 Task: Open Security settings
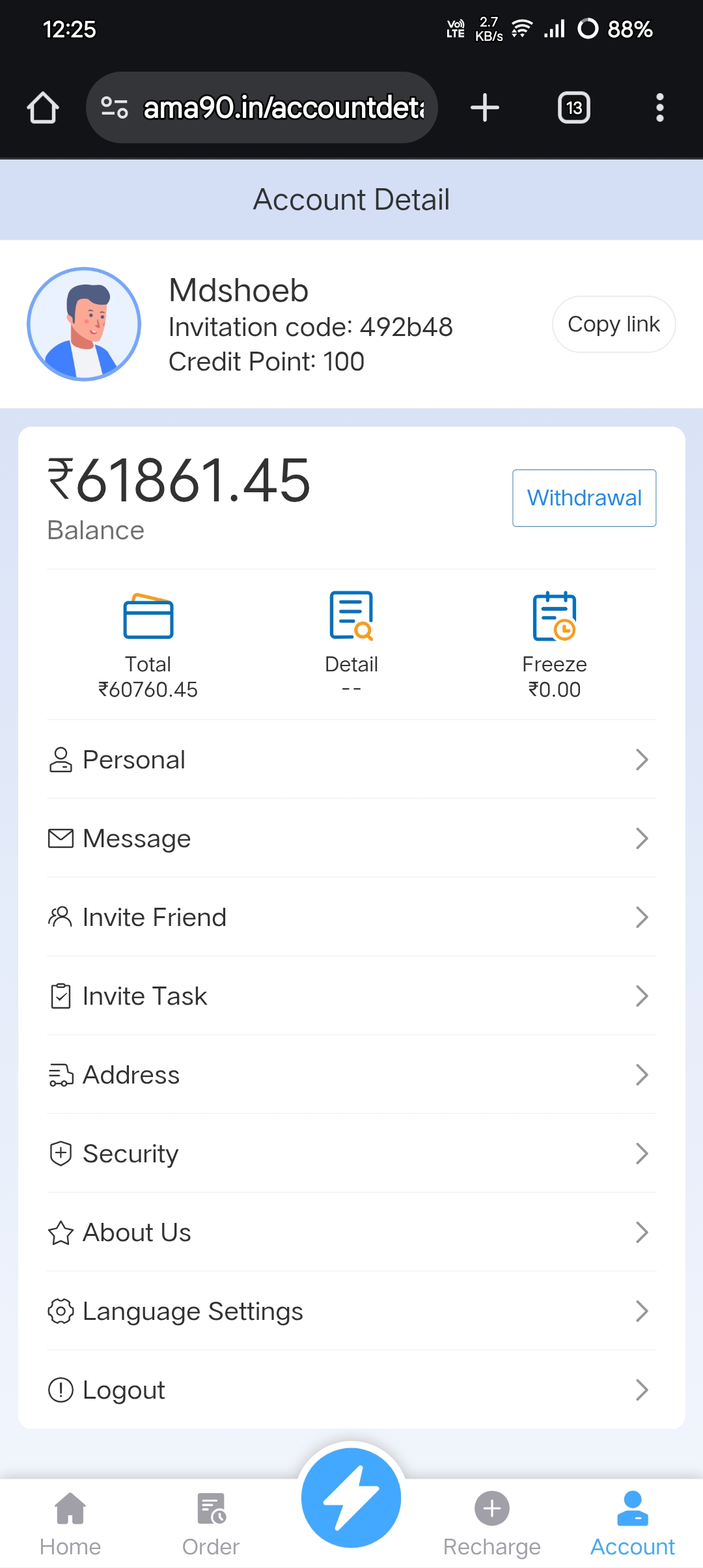[351, 1153]
